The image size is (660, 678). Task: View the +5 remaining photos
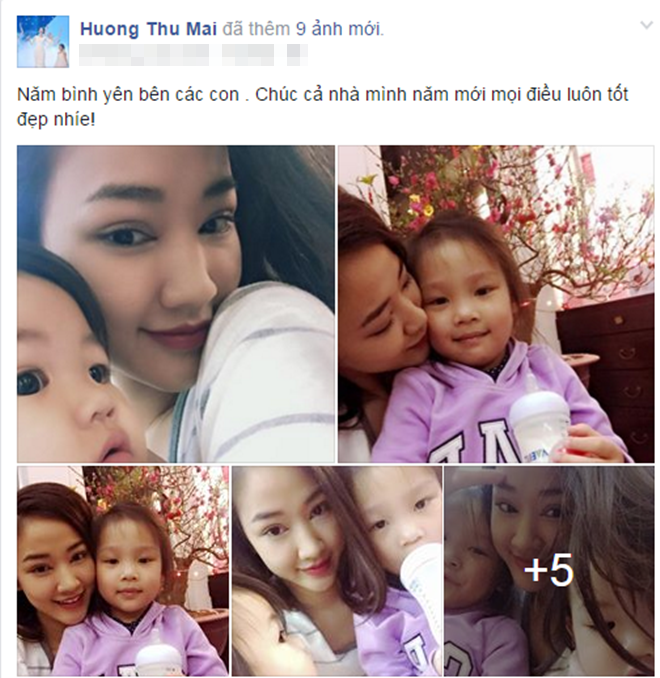548,570
